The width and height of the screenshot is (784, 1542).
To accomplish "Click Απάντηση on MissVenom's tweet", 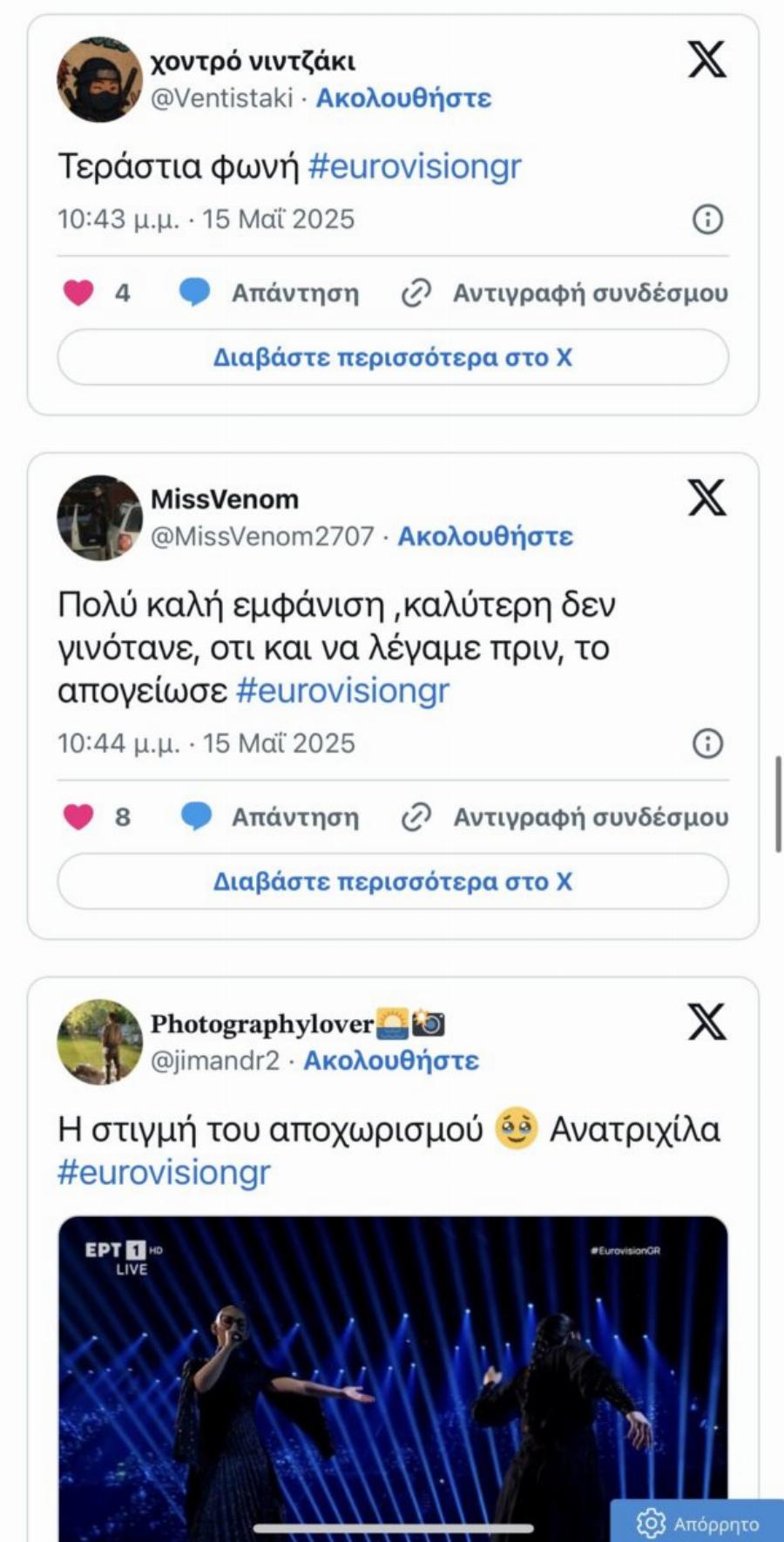I will (294, 817).
